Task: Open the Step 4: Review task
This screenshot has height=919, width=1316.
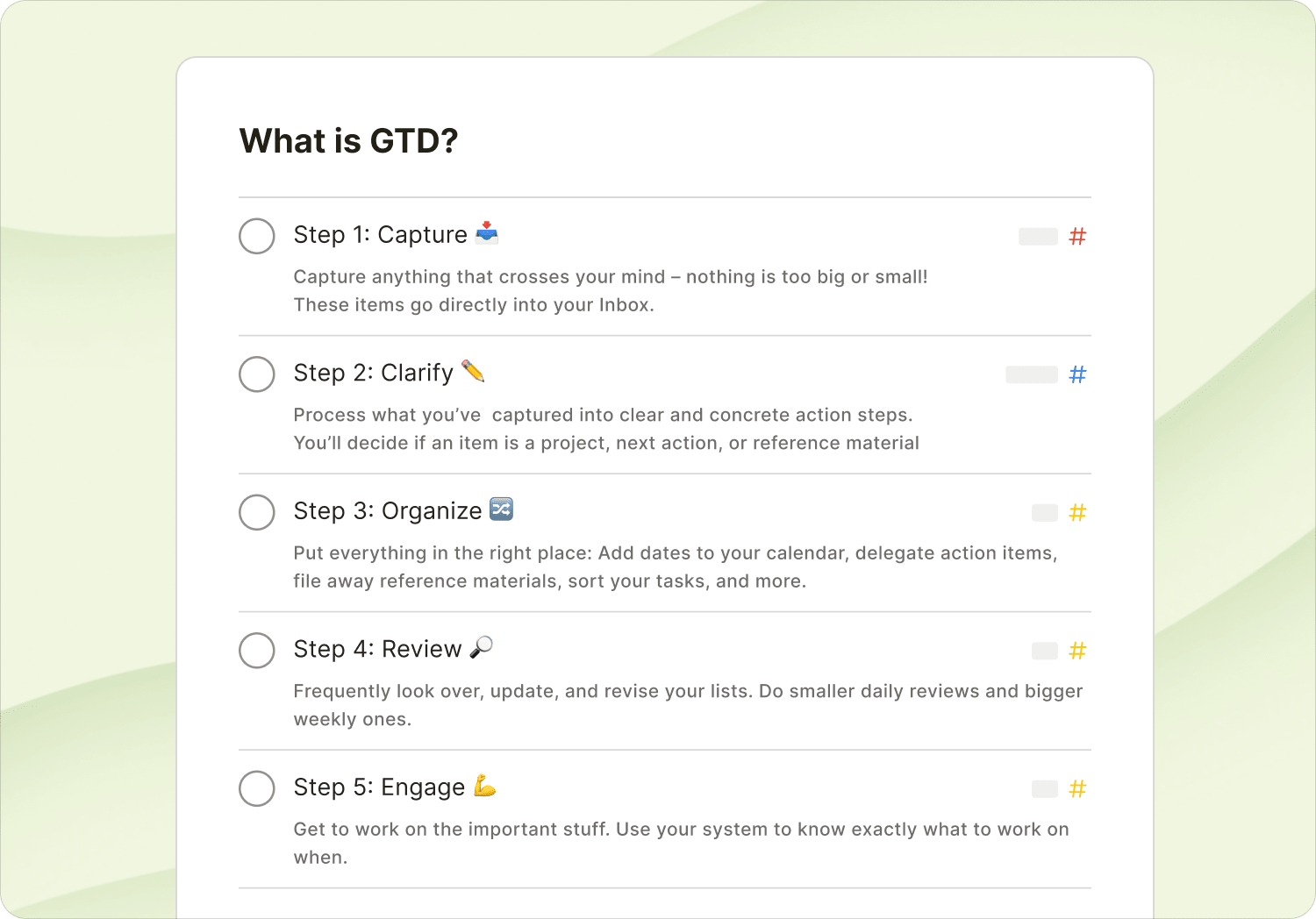Action: 377,649
